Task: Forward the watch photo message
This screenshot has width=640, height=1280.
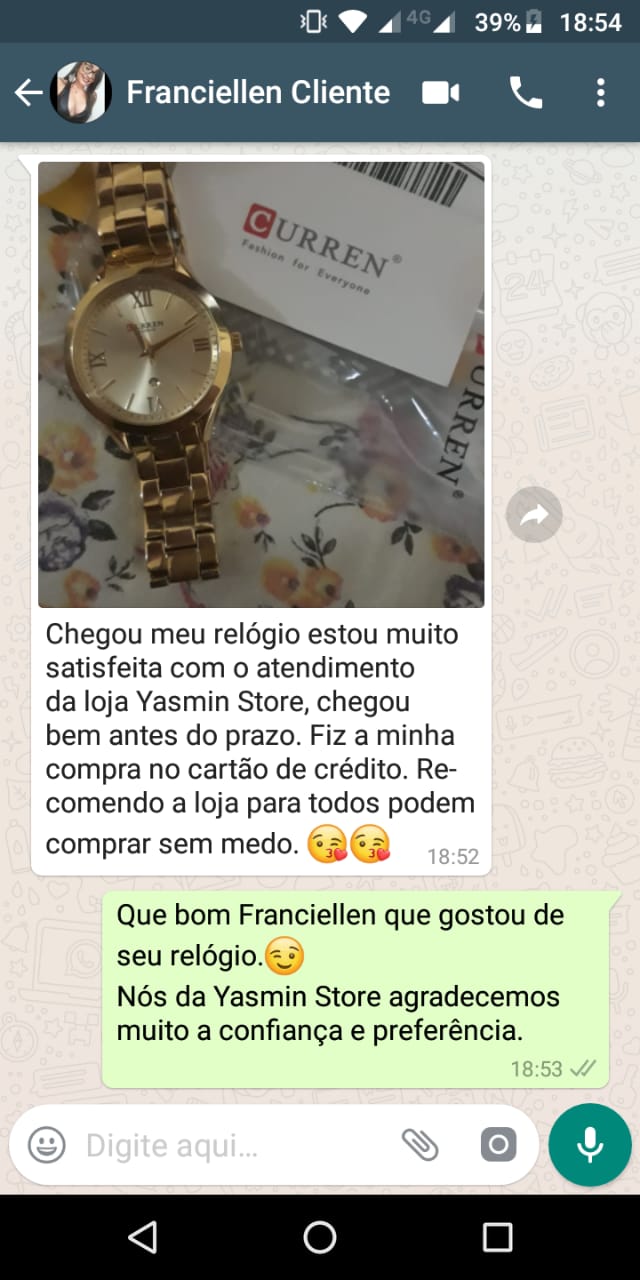Action: pyautogui.click(x=534, y=515)
